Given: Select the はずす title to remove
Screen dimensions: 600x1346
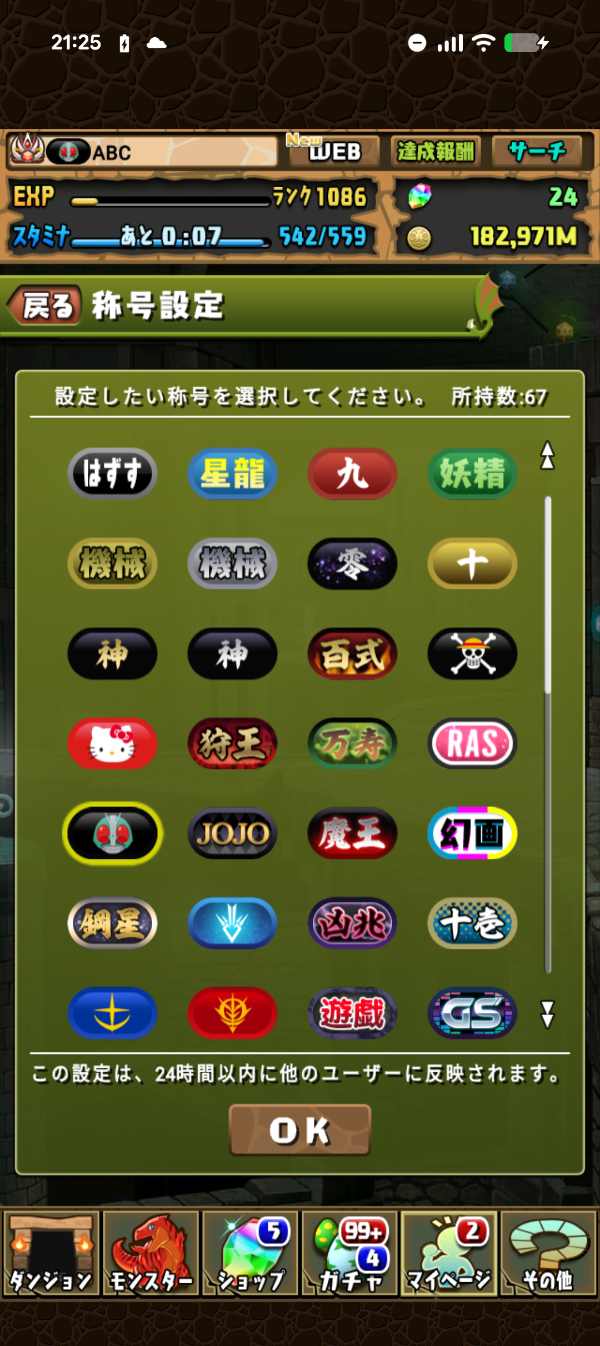Looking at the screenshot, I should pyautogui.click(x=112, y=473).
